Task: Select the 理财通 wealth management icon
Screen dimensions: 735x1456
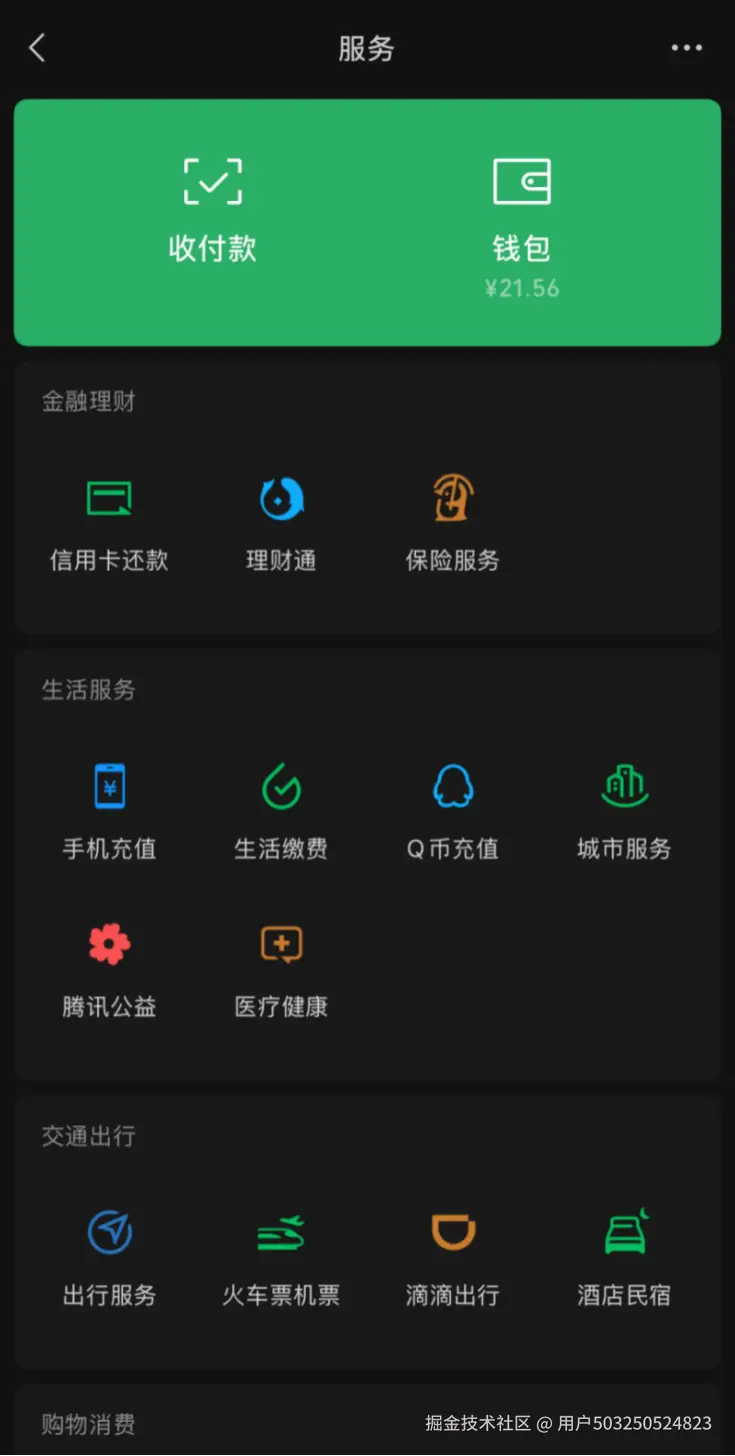Action: tap(282, 520)
